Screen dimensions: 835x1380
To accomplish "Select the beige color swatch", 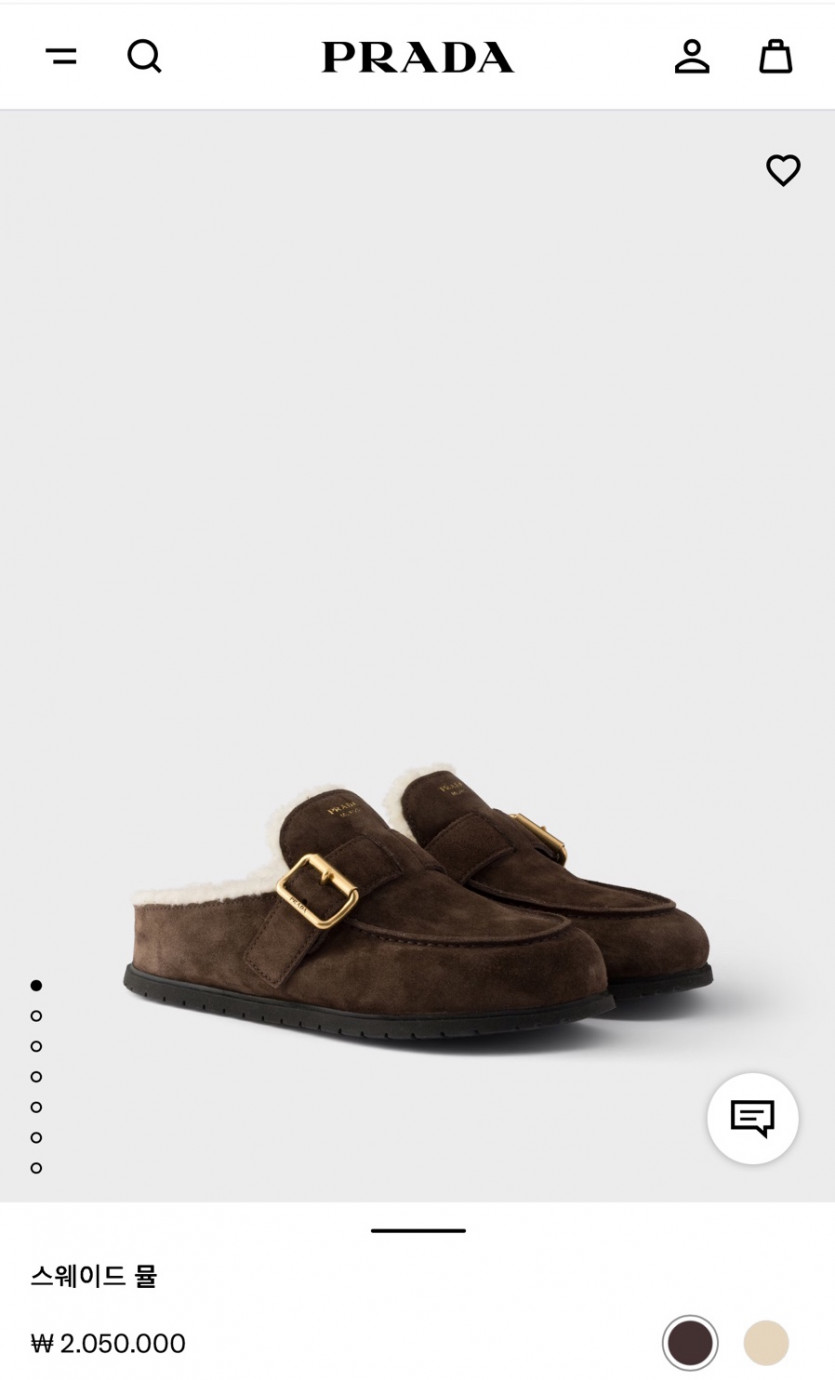I will (x=766, y=1342).
